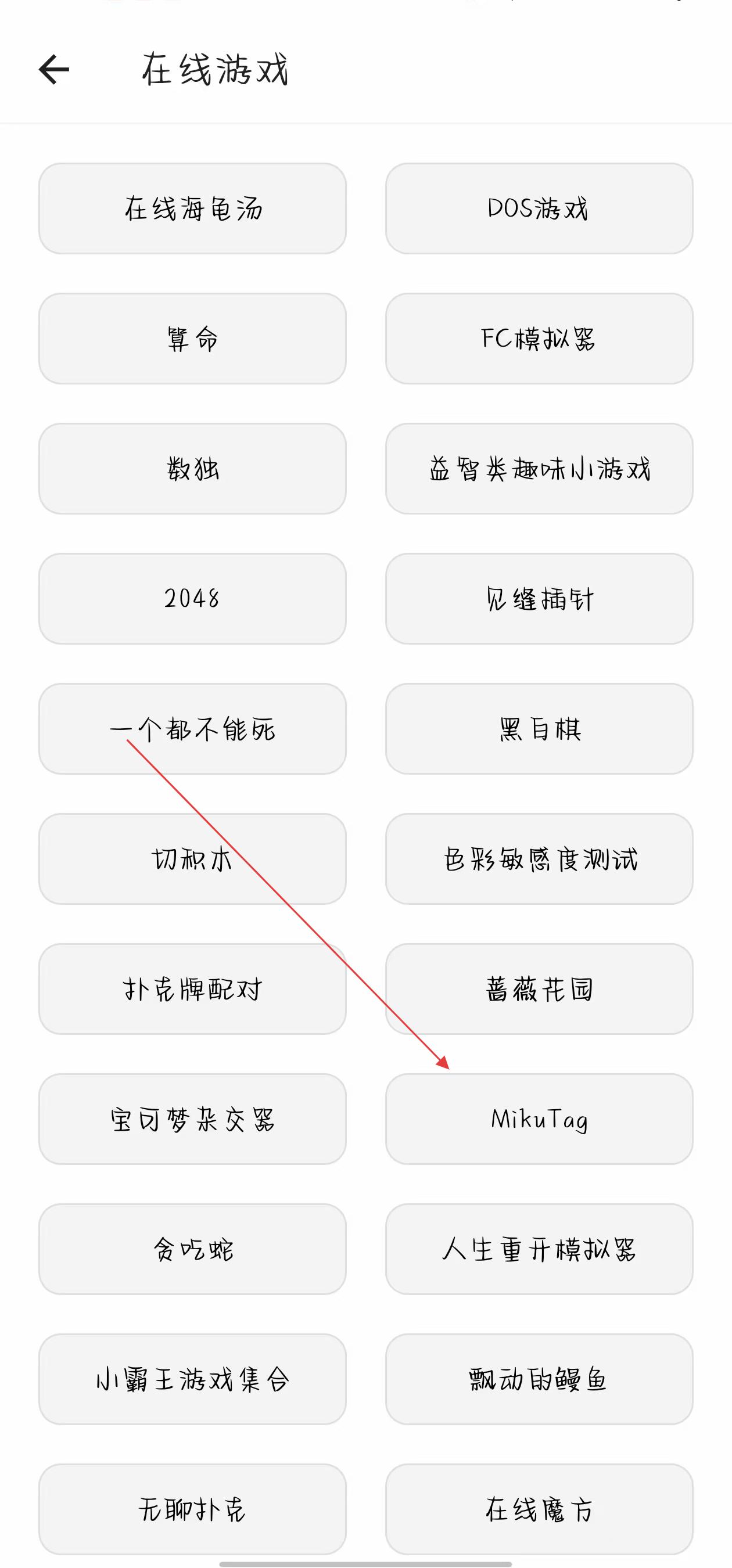The width and height of the screenshot is (732, 1568).
Task: Open 小霸王游戏集合
Action: 192,1379
